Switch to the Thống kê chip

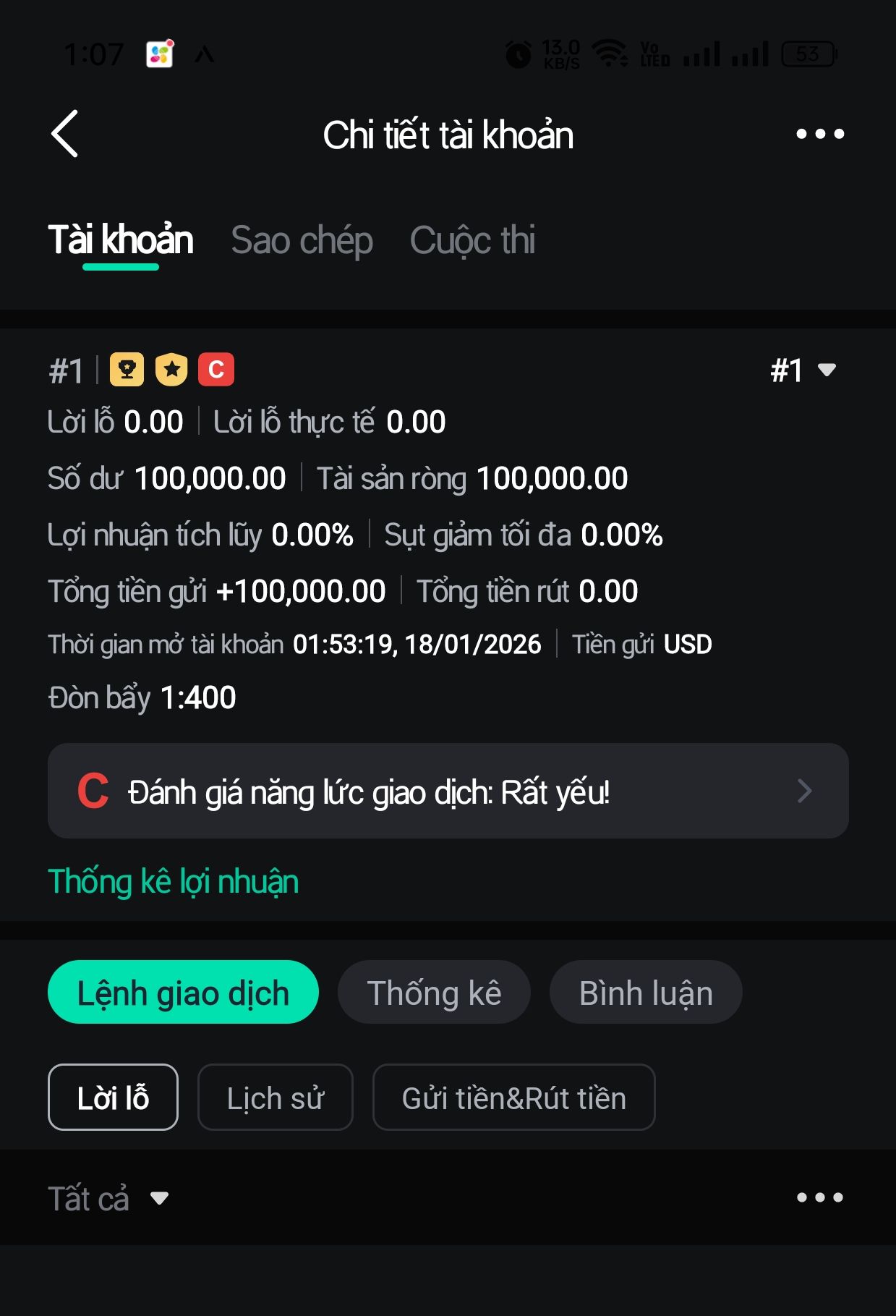pos(434,993)
